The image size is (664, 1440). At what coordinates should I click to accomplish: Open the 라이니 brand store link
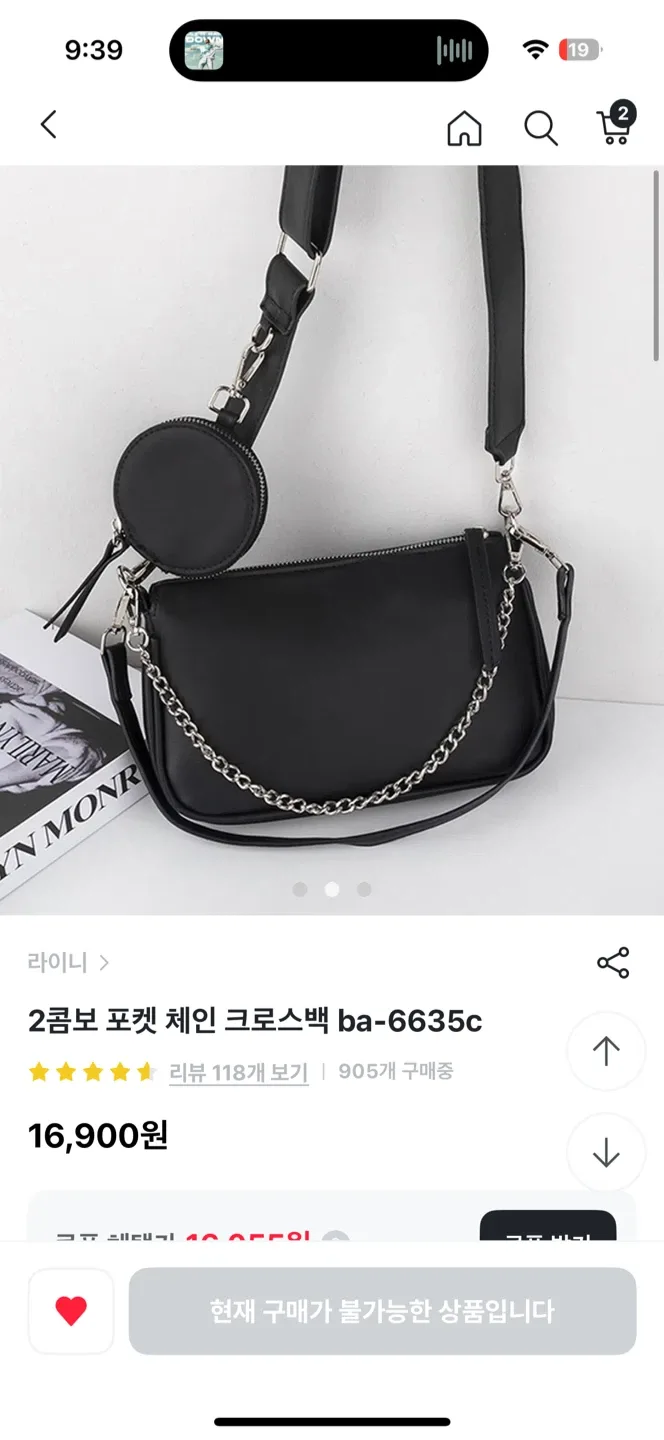(68, 963)
